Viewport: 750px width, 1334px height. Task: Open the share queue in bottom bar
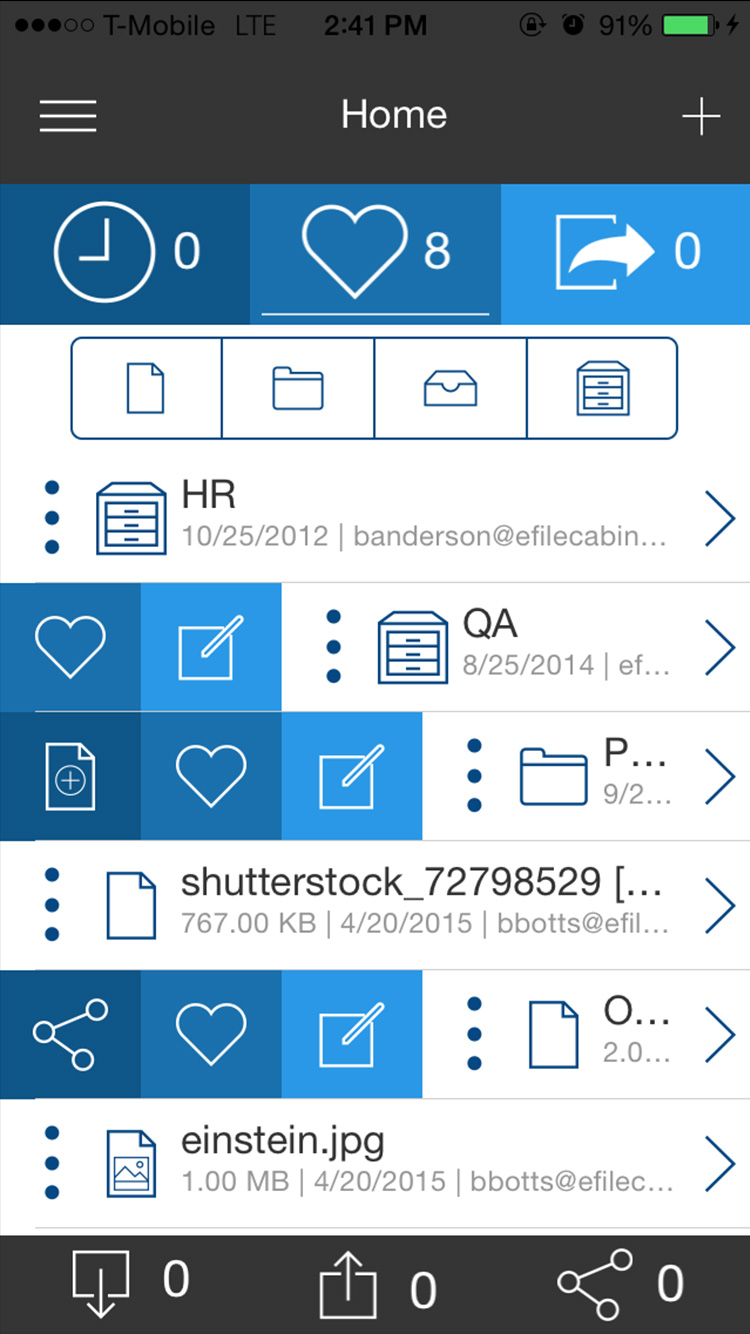coord(620,1284)
